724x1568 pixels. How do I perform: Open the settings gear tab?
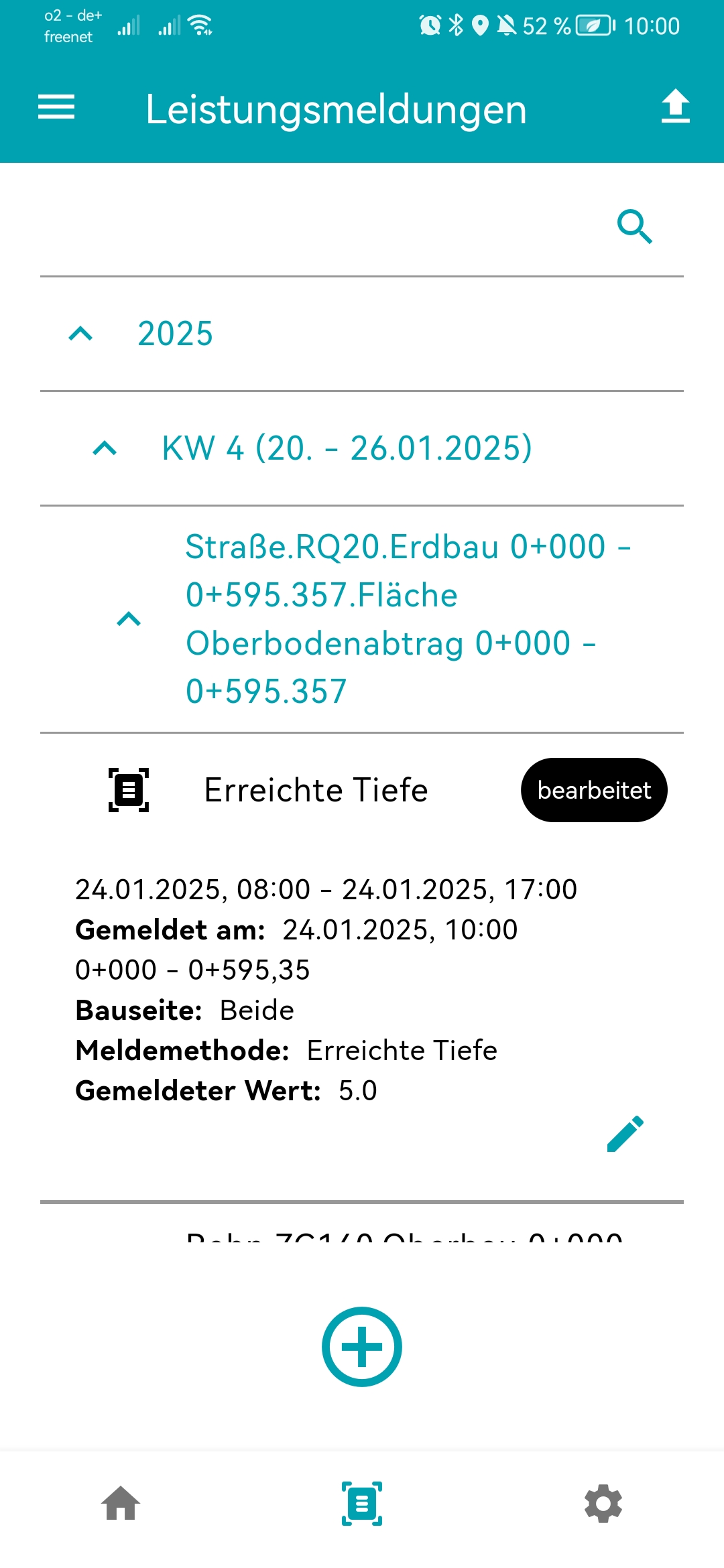[603, 1504]
